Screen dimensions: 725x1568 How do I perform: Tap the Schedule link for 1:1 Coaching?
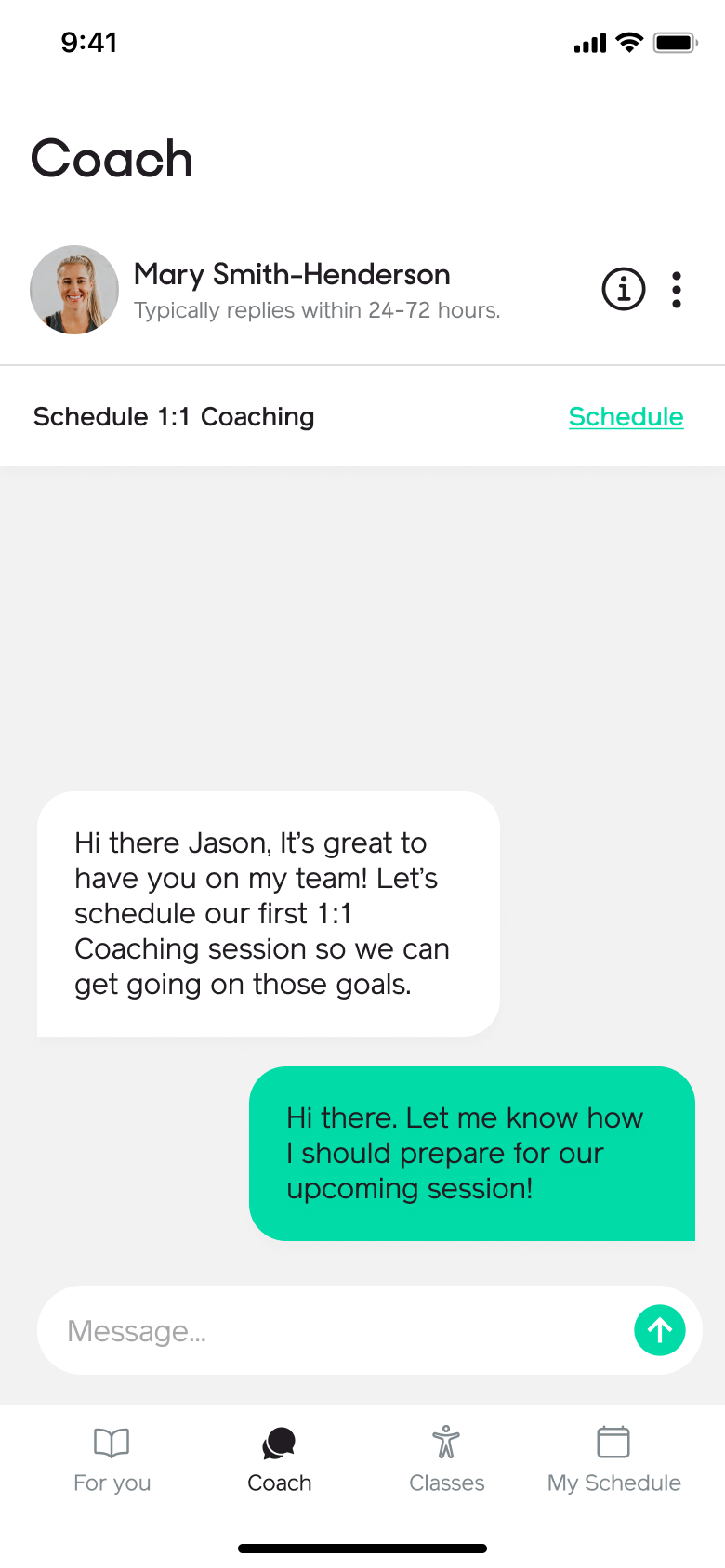coord(626,416)
